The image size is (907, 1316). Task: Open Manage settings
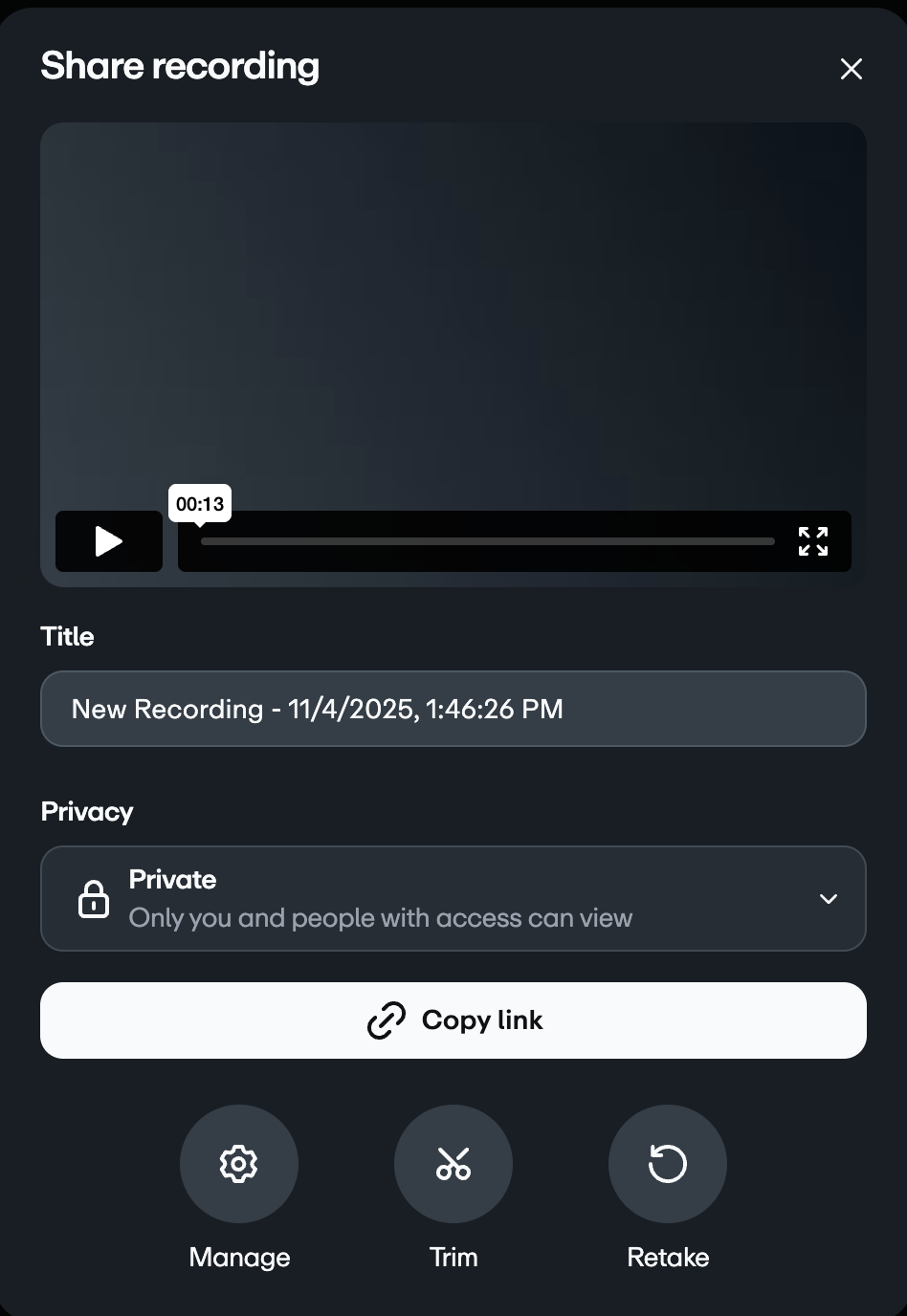coord(239,1164)
